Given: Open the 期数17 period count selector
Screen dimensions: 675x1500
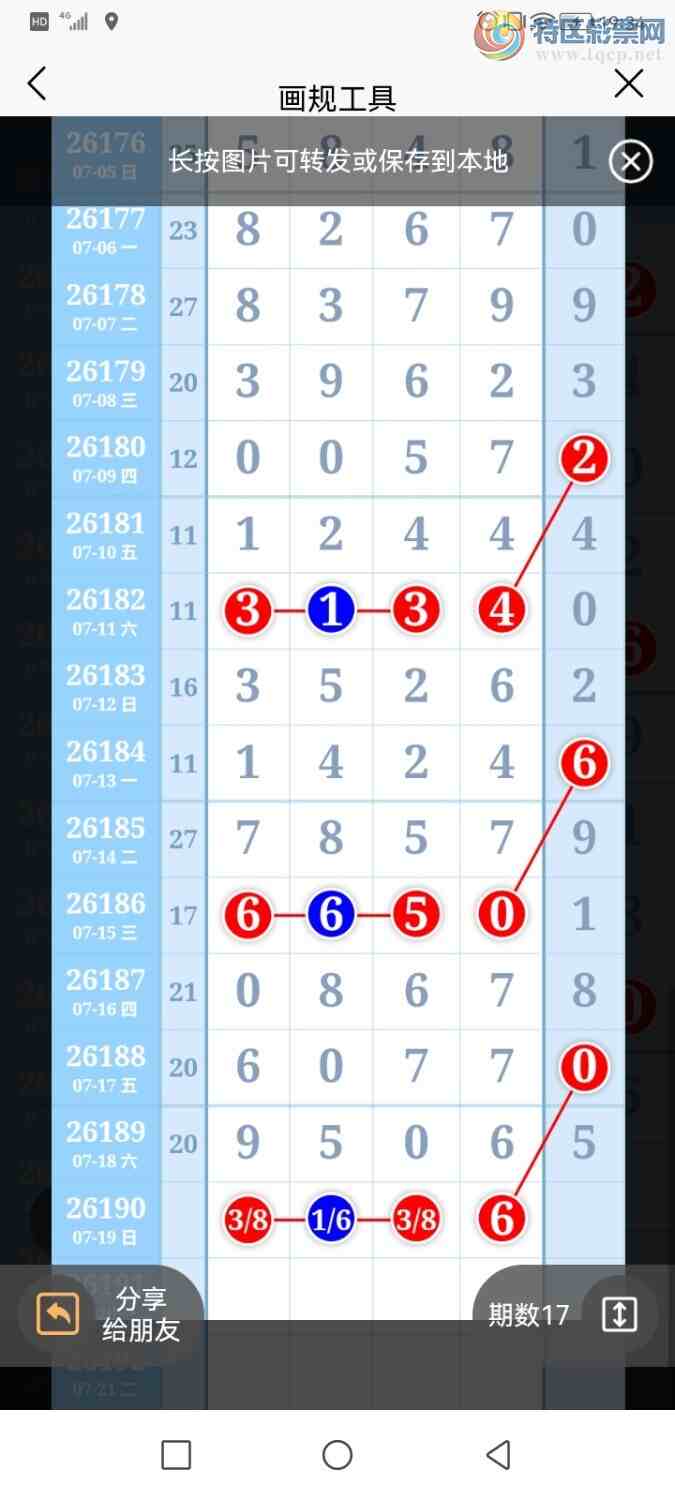Looking at the screenshot, I should (566, 1314).
